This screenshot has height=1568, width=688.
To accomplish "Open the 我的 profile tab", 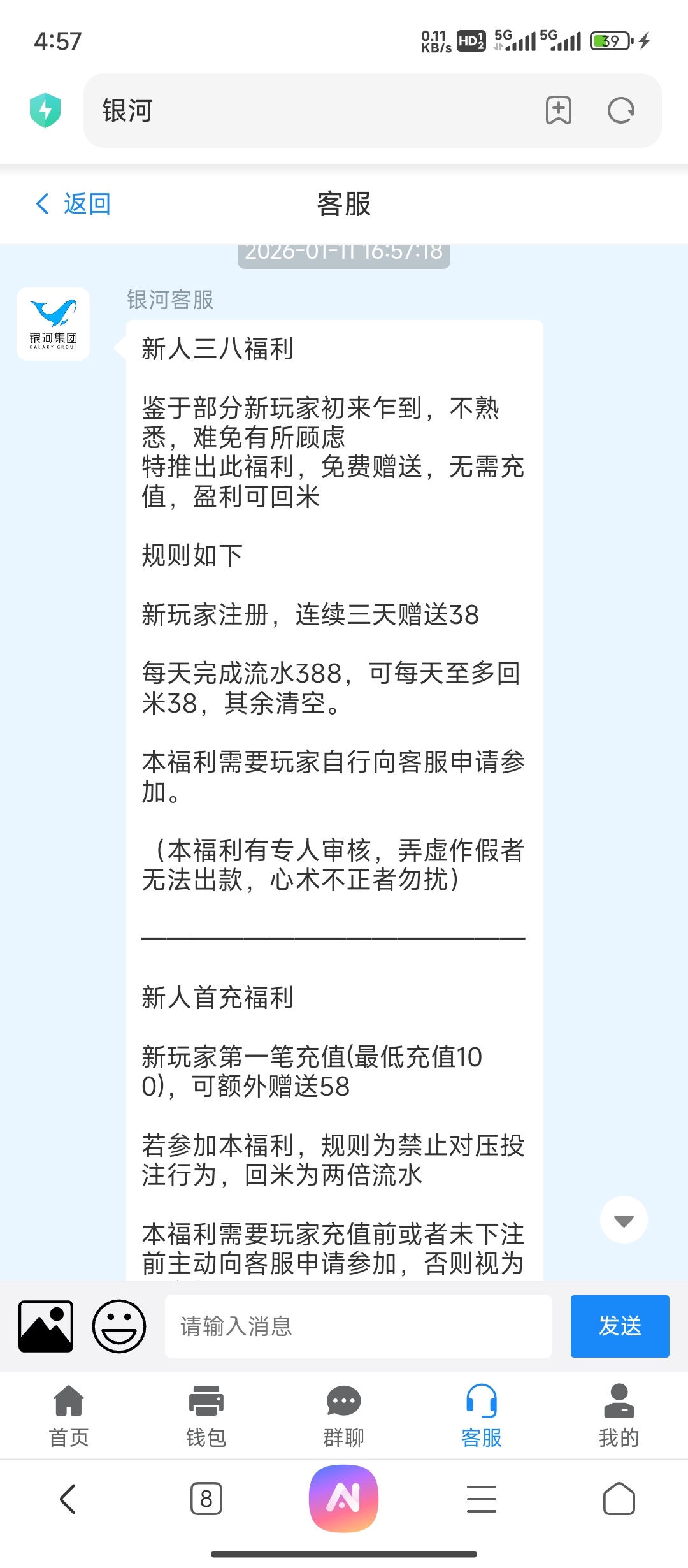I will point(619,1416).
